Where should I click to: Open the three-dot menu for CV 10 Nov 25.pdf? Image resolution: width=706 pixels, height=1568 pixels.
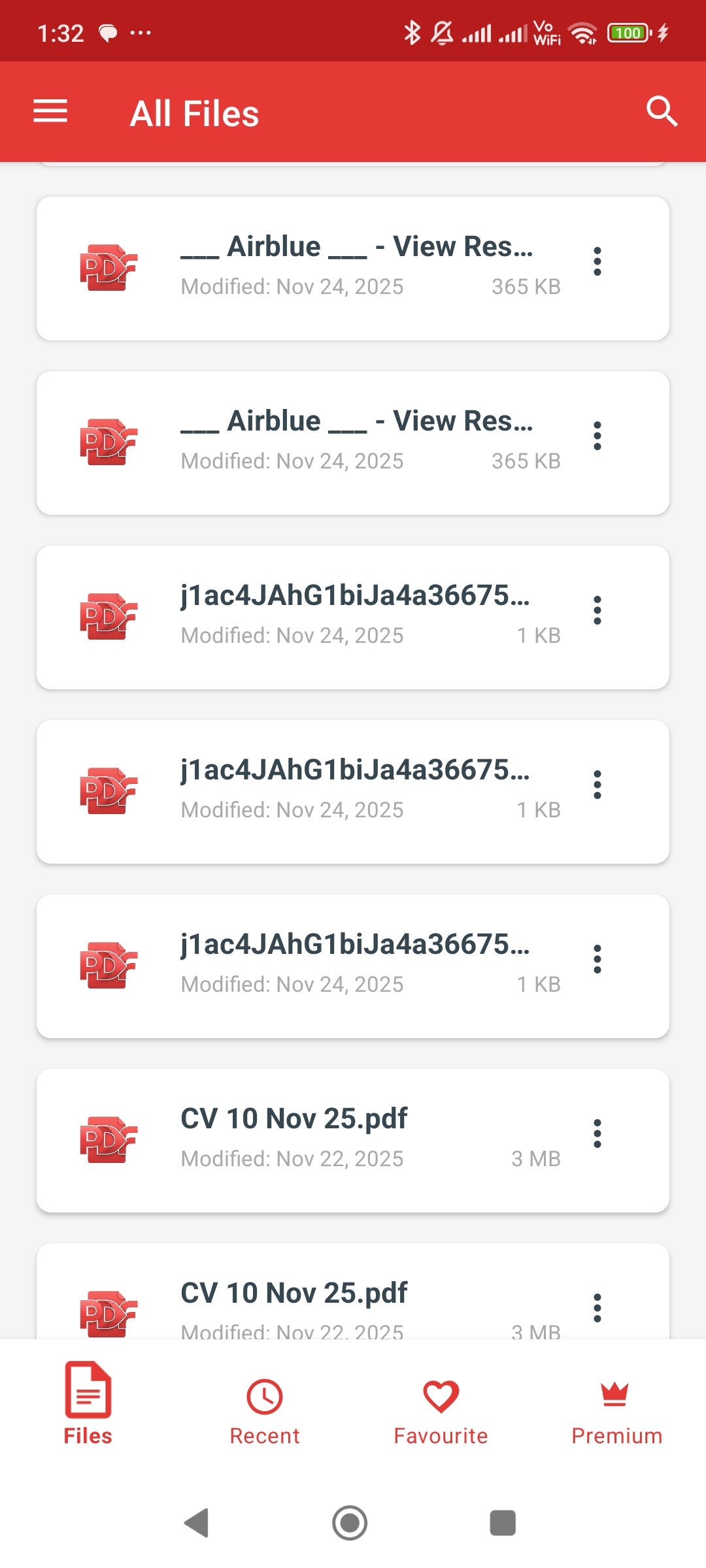tap(598, 1132)
